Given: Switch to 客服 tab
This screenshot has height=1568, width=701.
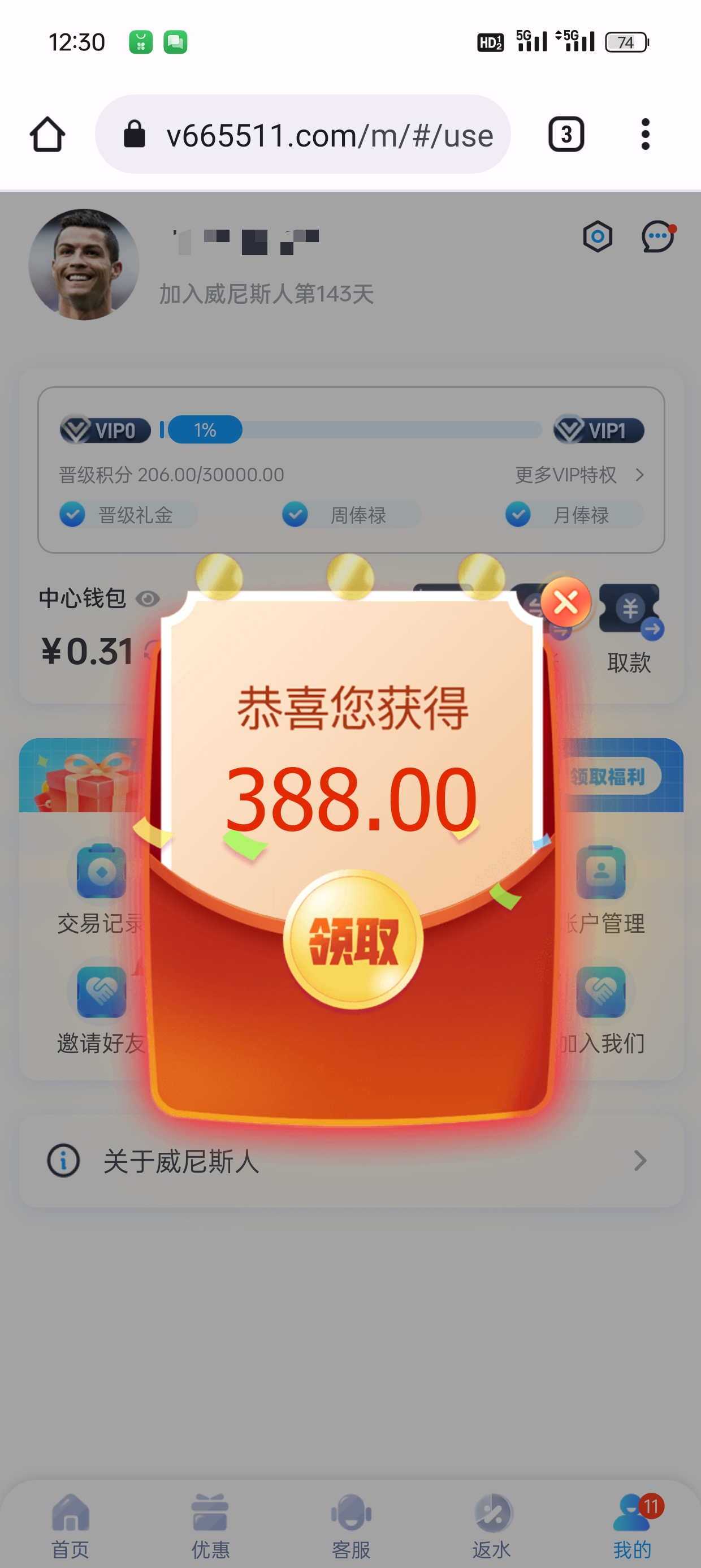Looking at the screenshot, I should (351, 1526).
